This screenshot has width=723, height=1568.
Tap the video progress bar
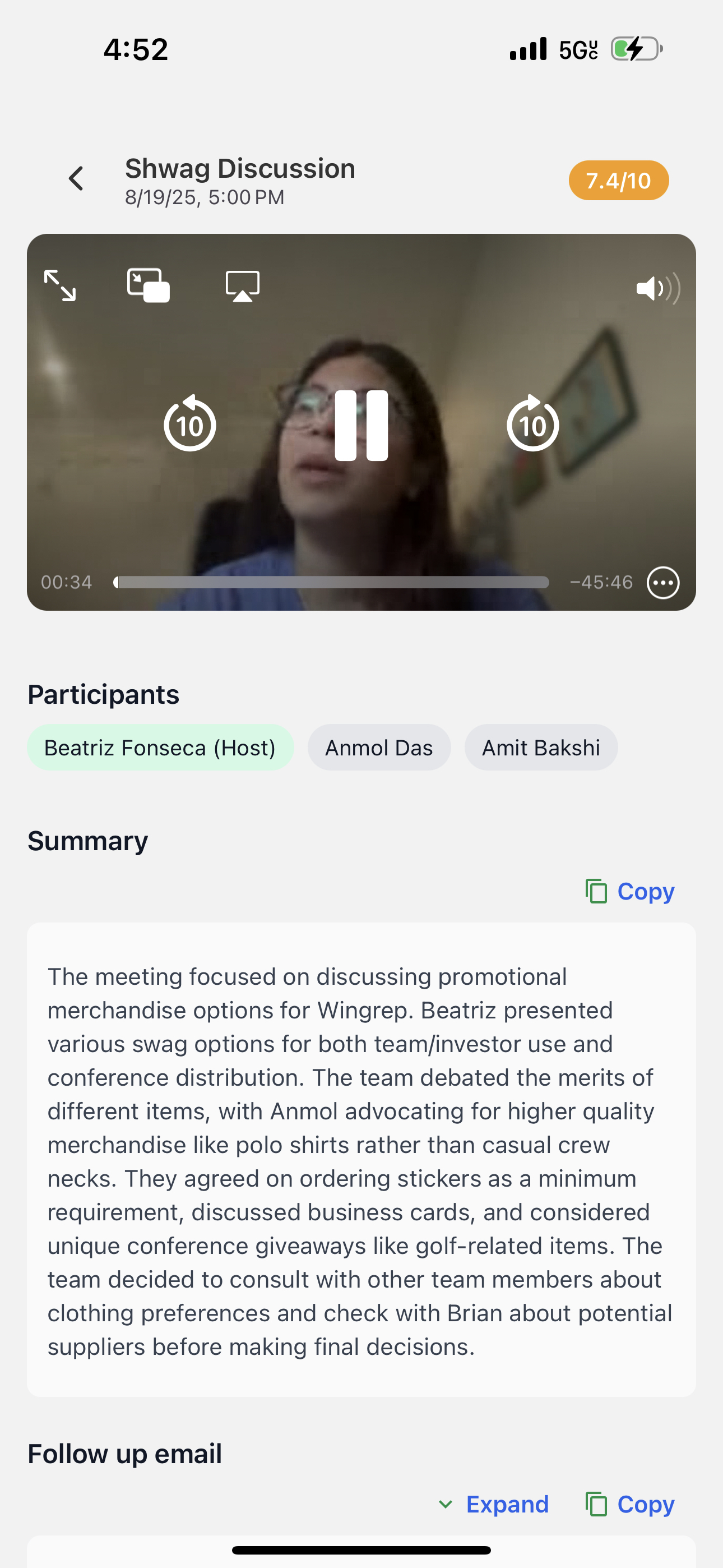point(332,583)
